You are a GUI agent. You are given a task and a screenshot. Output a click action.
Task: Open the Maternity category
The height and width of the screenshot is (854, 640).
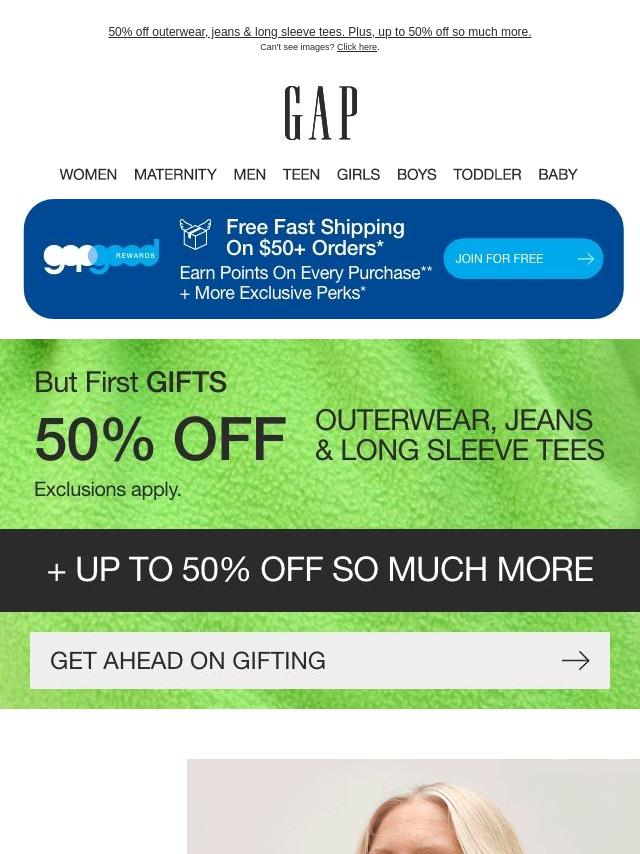pyautogui.click(x=175, y=174)
